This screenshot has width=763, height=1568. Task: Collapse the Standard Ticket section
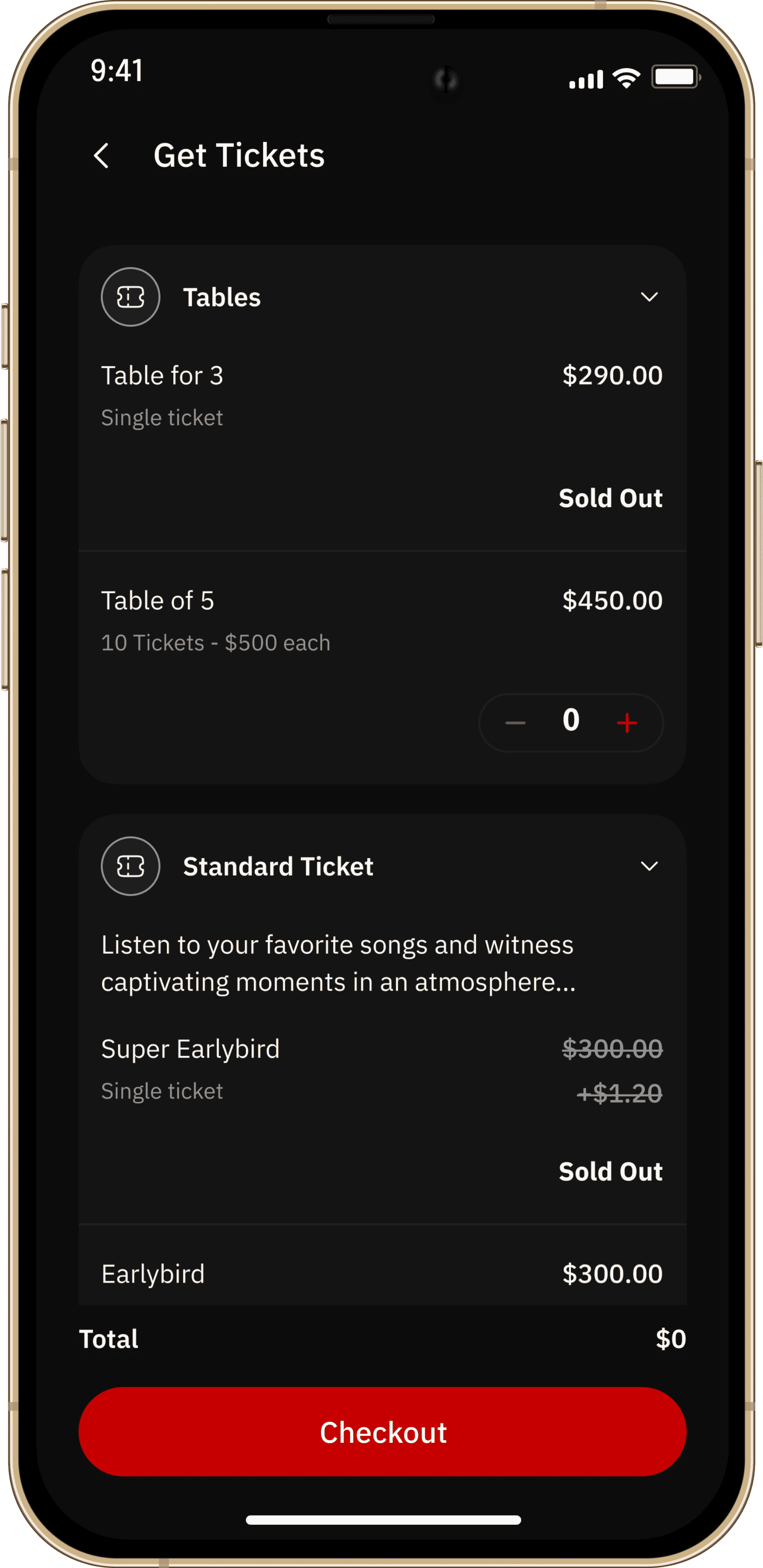tap(649, 866)
